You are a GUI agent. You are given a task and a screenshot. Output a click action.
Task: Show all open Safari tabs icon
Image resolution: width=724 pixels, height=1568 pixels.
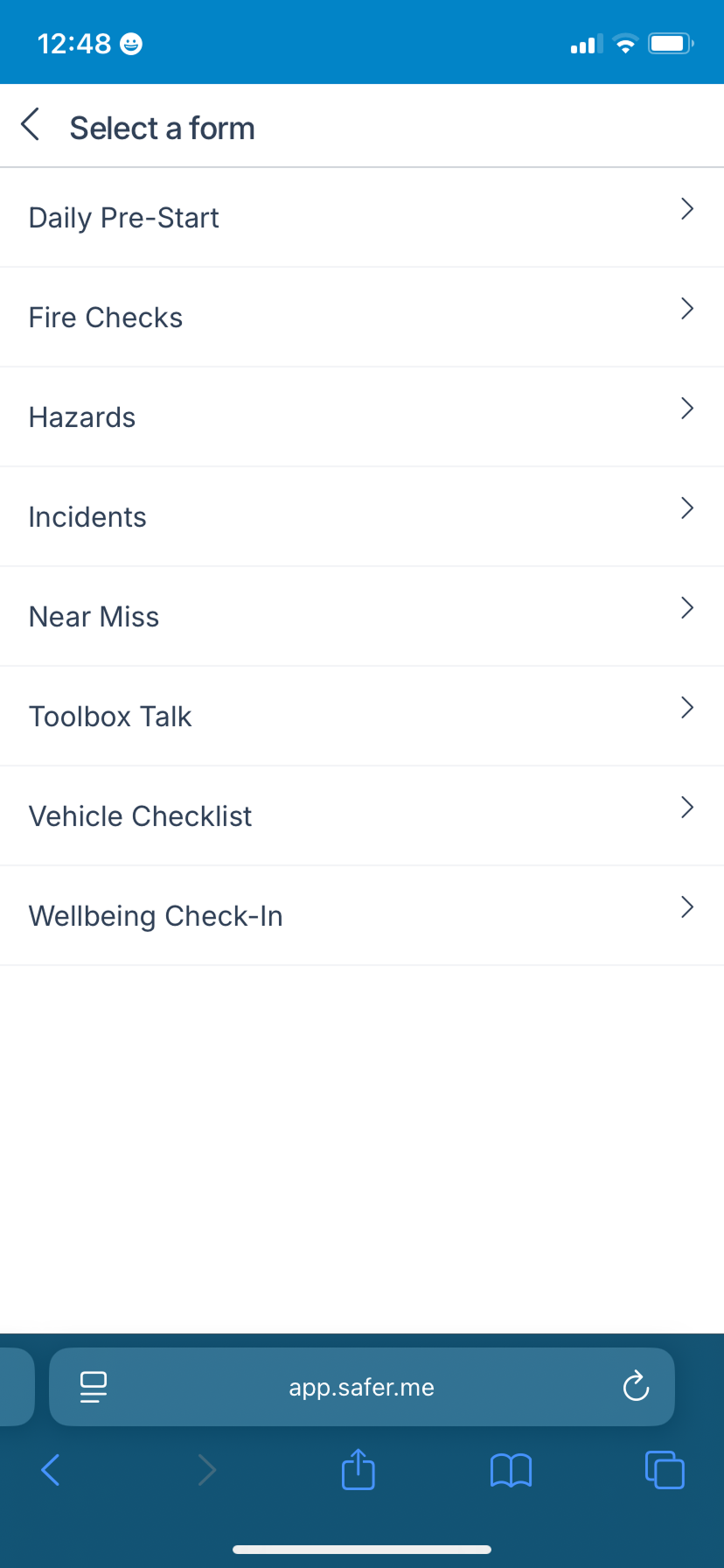pyautogui.click(x=665, y=1470)
